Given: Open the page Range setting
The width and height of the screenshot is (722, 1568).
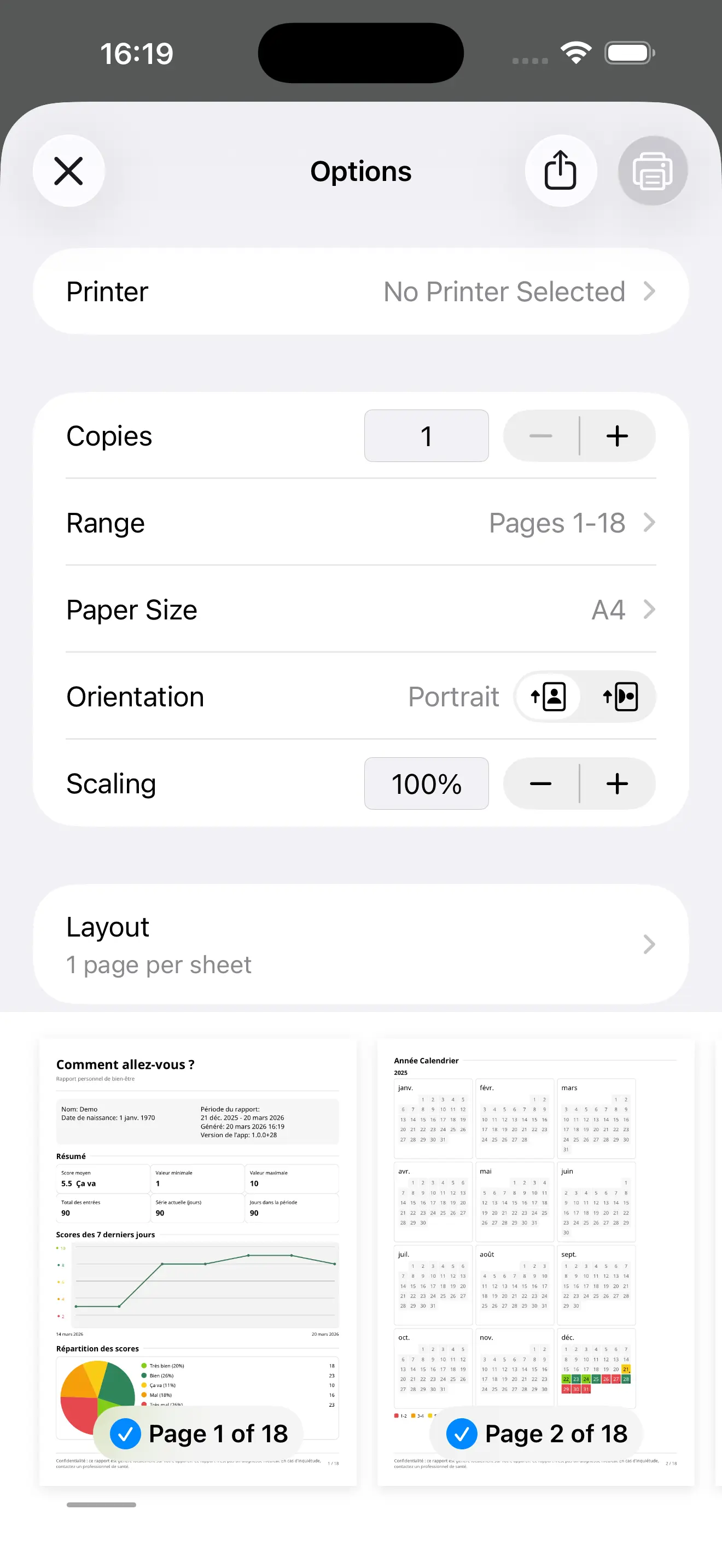Looking at the screenshot, I should (x=360, y=523).
